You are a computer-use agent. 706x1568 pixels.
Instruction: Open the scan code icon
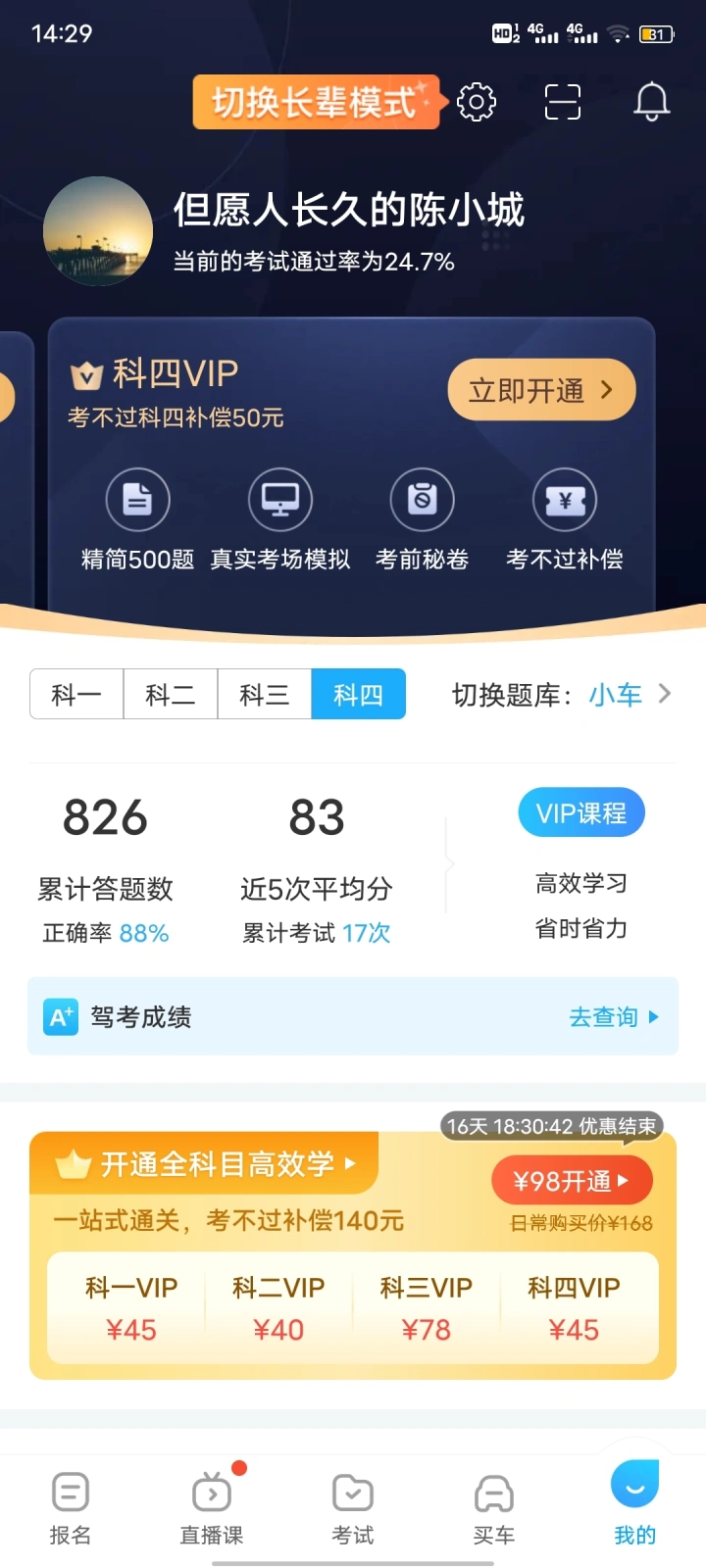[563, 102]
